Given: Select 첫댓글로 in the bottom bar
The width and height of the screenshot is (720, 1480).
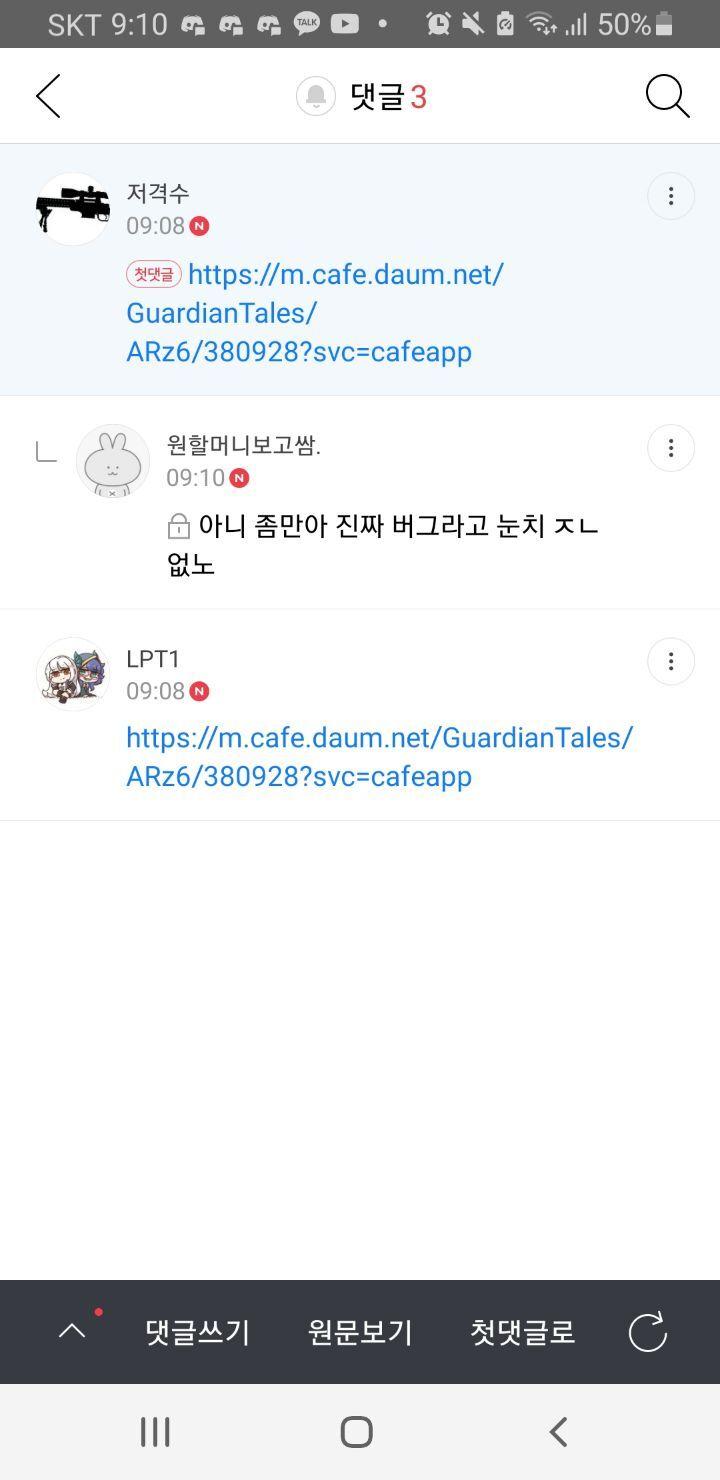Looking at the screenshot, I should point(521,1332).
